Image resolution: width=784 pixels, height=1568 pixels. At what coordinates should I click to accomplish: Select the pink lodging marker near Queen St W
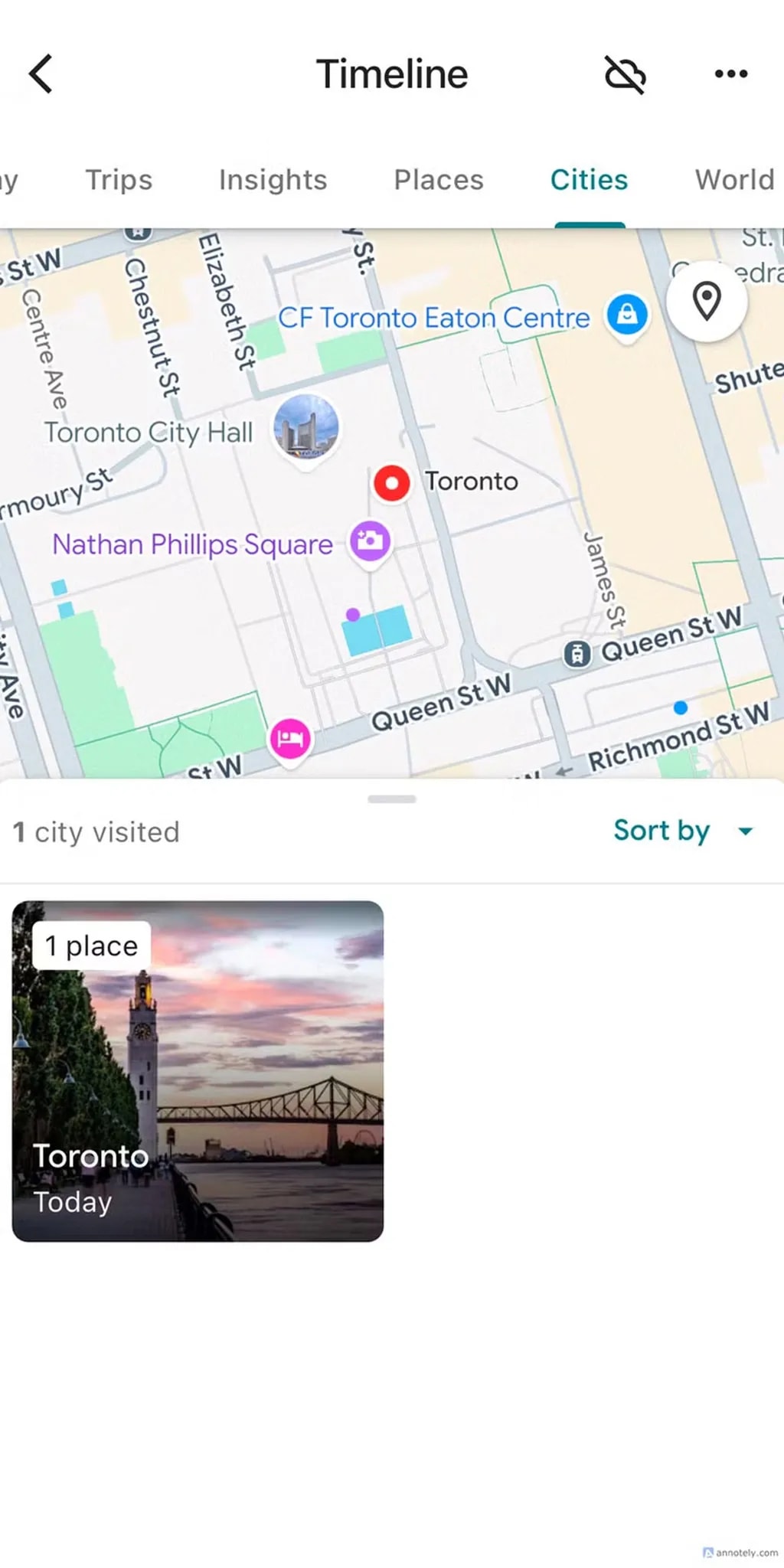pyautogui.click(x=289, y=736)
